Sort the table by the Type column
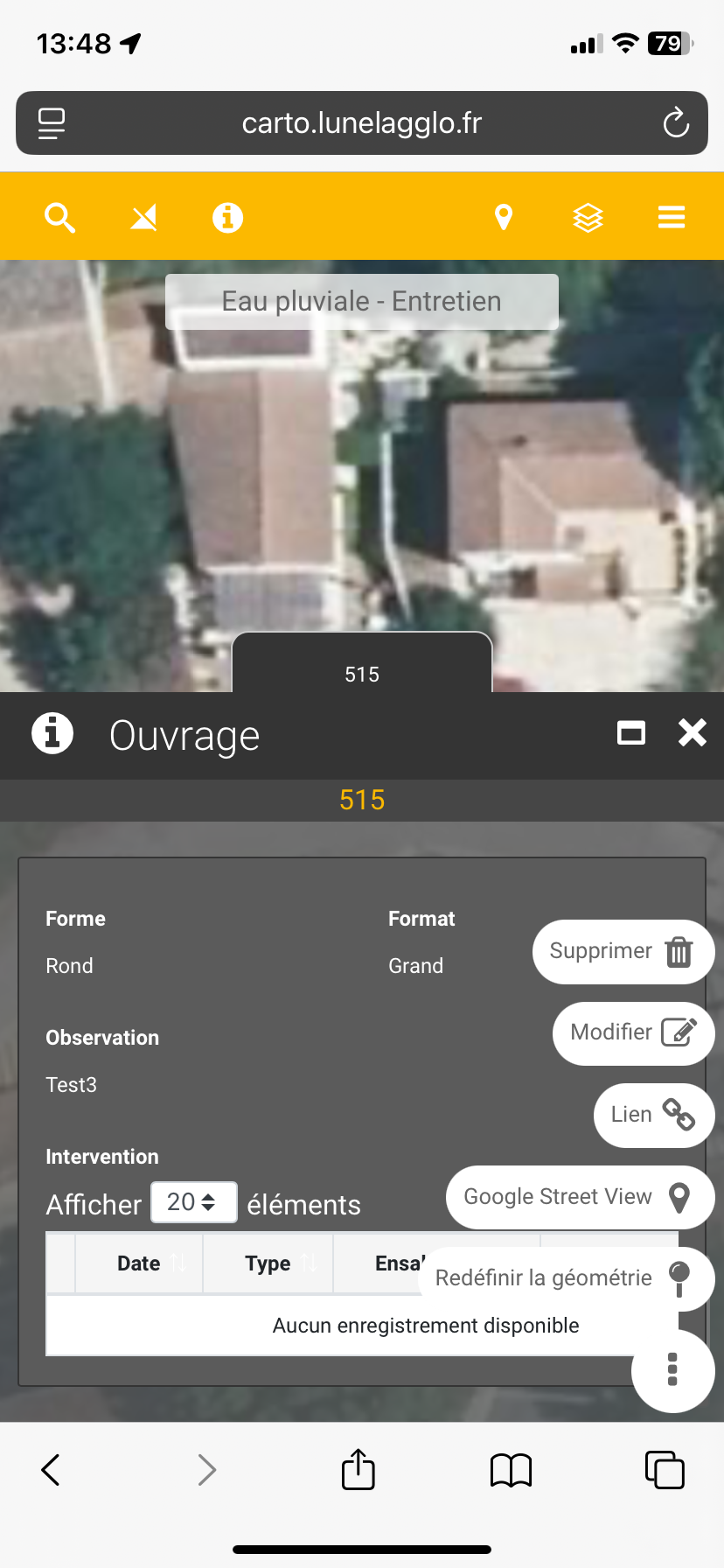This screenshot has height=1568, width=724. 268,1263
